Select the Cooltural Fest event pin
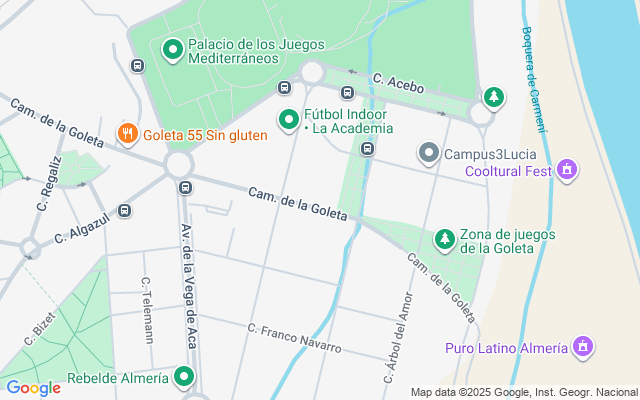 point(567,170)
